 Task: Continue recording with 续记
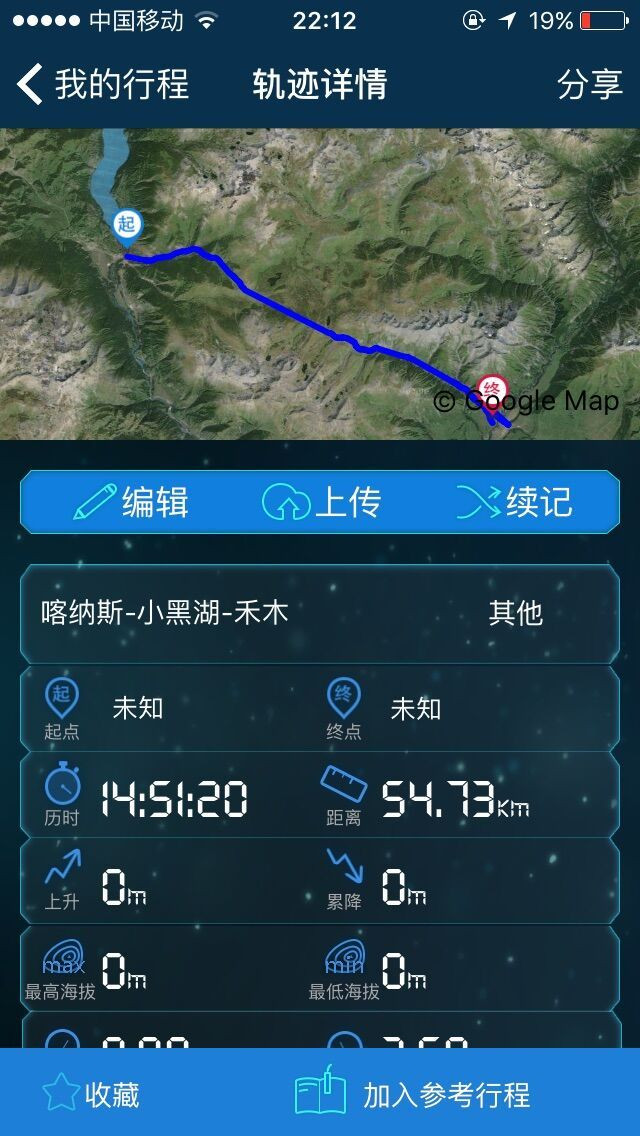(x=514, y=501)
